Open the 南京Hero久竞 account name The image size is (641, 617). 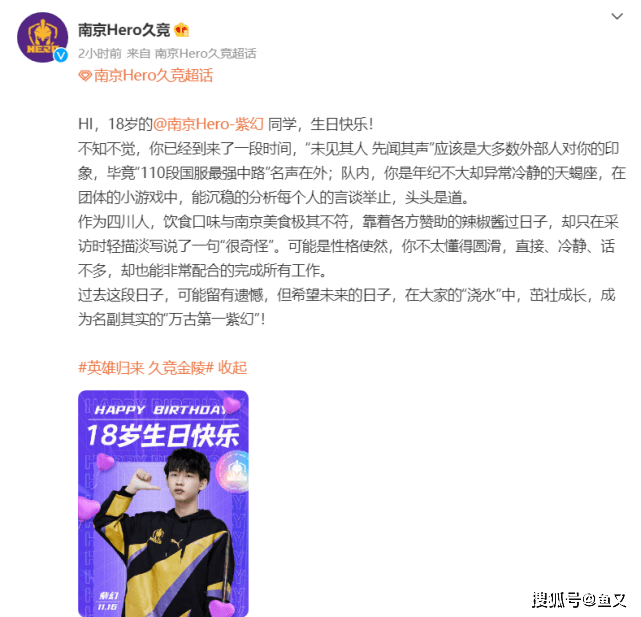(124, 29)
